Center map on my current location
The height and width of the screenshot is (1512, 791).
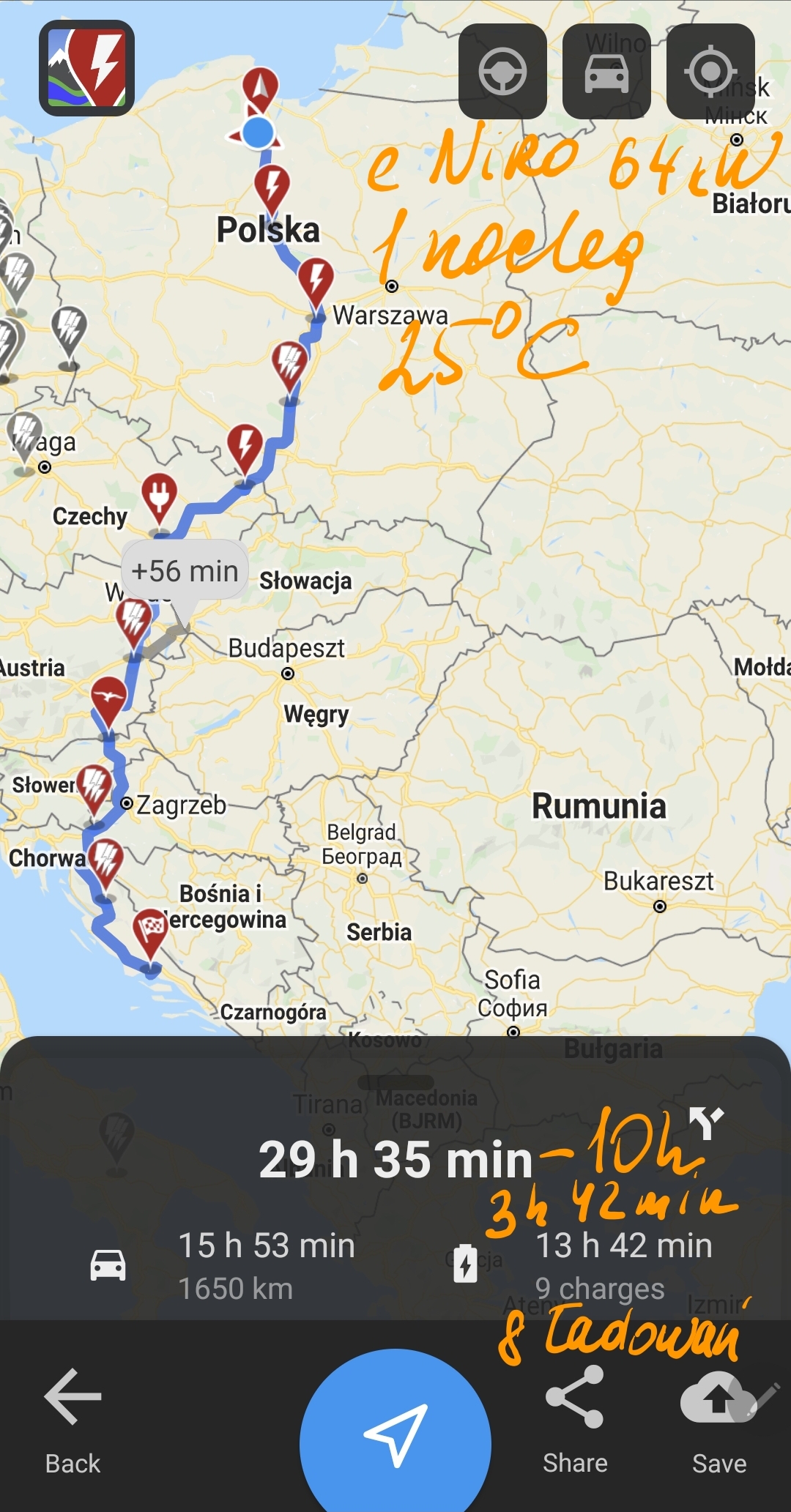pyautogui.click(x=710, y=71)
